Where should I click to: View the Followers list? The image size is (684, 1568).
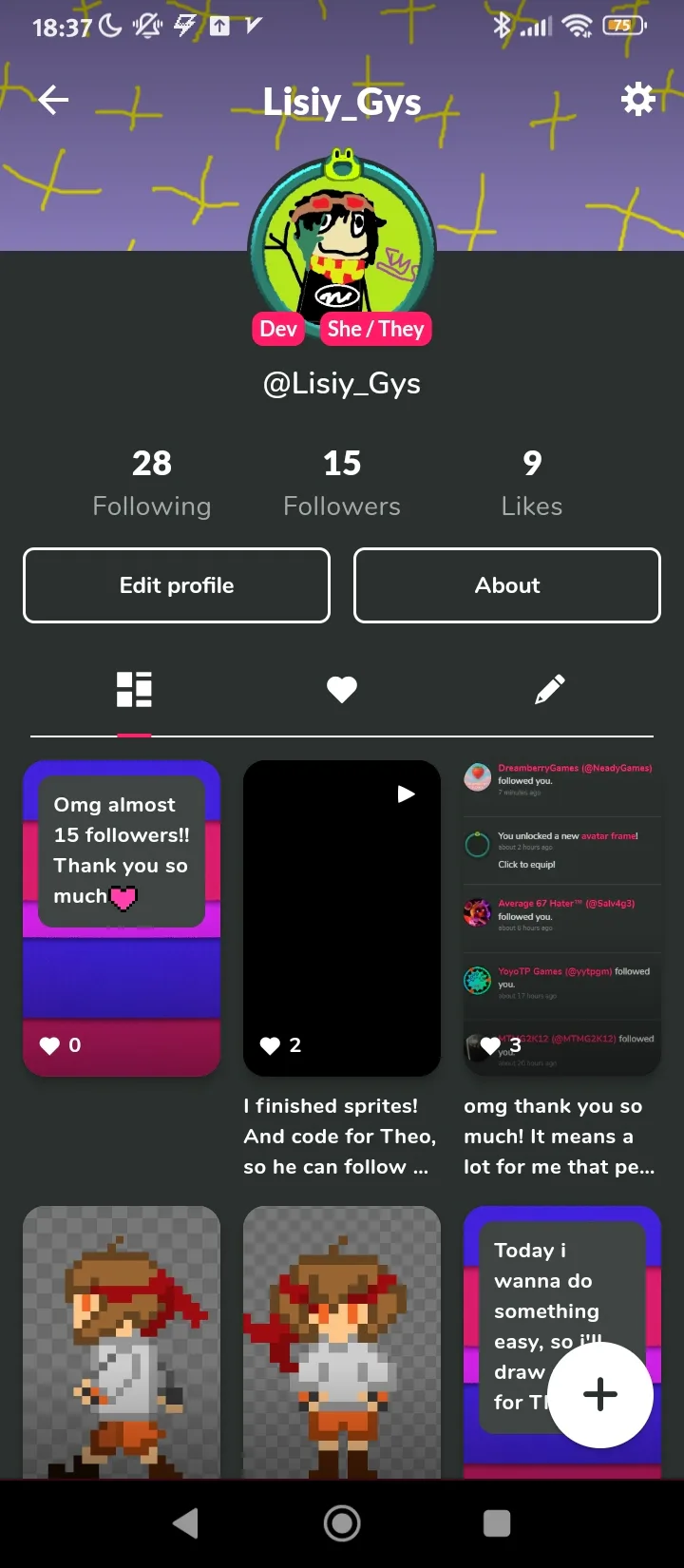pyautogui.click(x=342, y=483)
